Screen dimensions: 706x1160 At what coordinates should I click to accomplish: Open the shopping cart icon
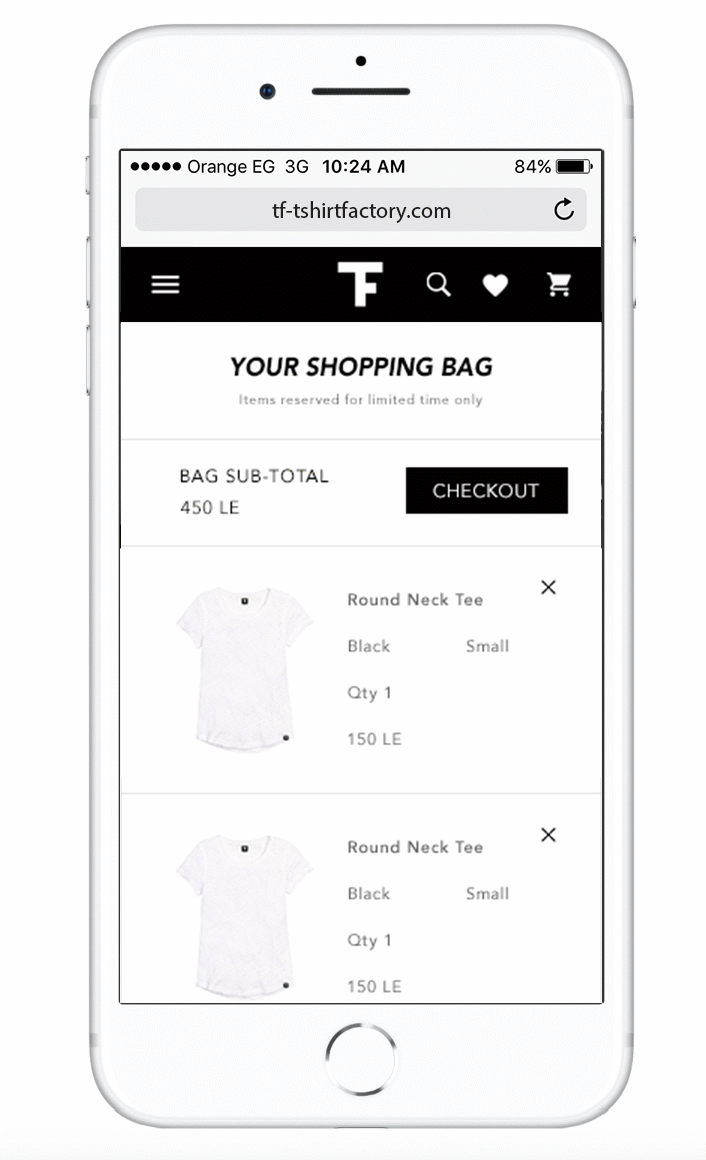[559, 284]
